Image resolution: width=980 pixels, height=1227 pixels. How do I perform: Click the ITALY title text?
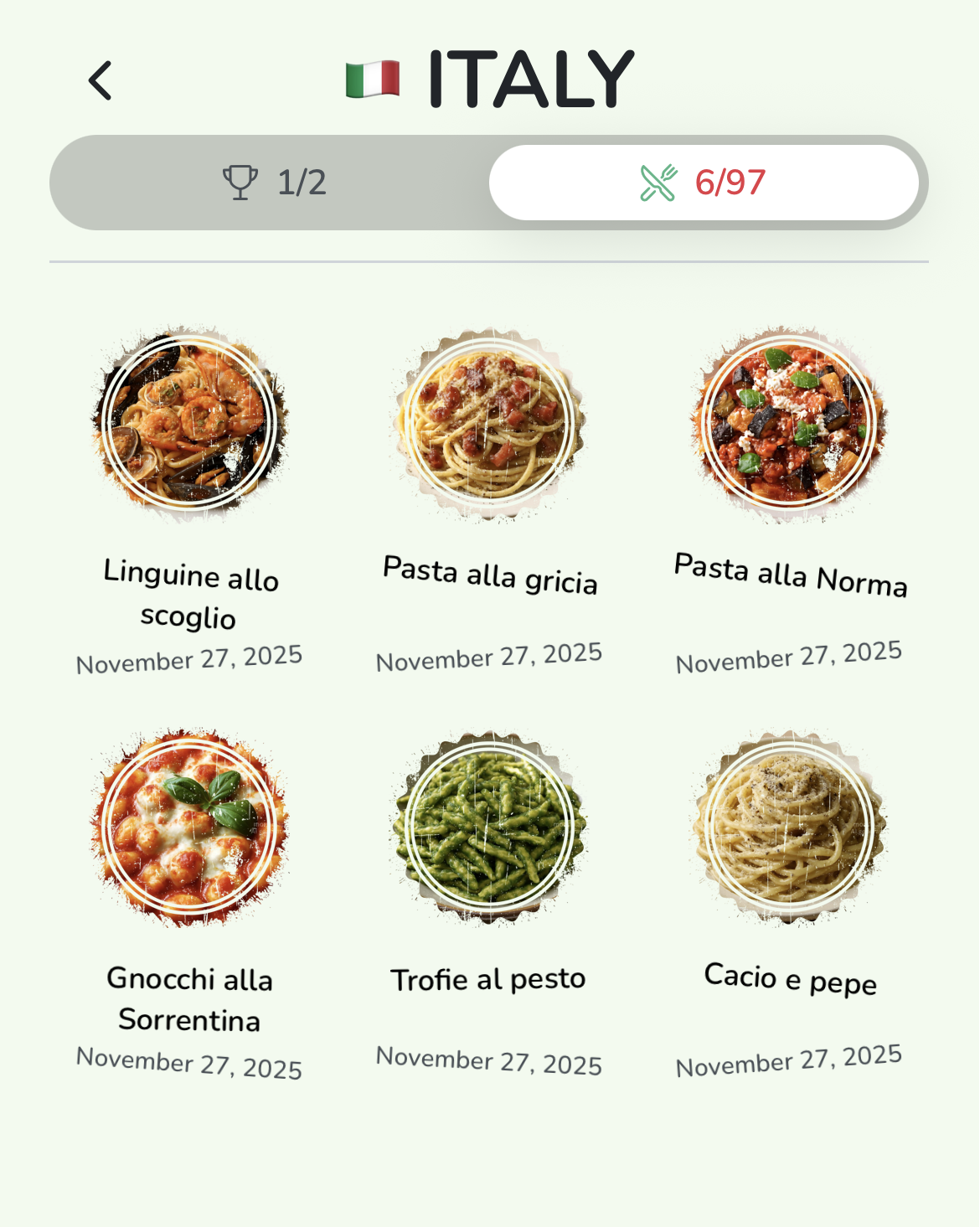(x=528, y=77)
